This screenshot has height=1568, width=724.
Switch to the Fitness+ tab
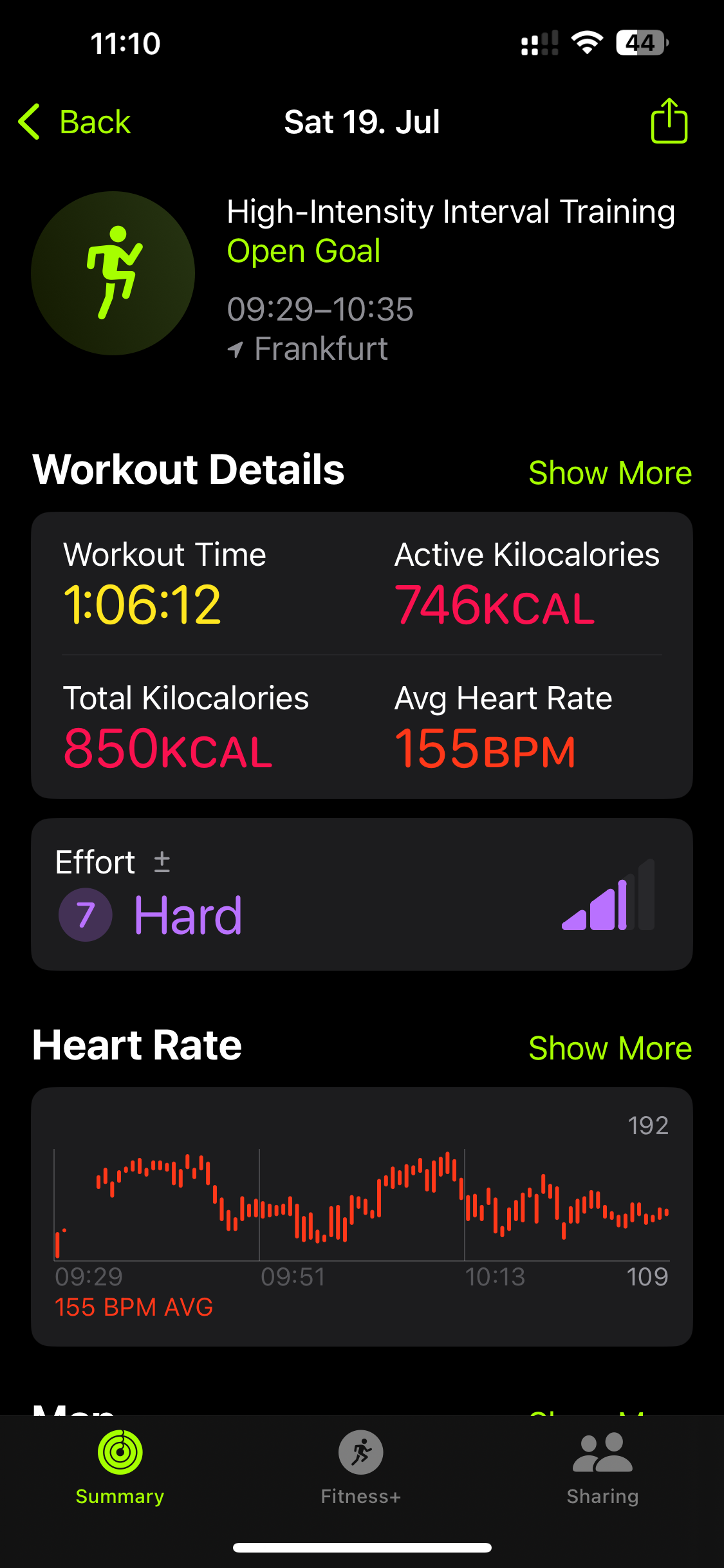coord(361,1468)
